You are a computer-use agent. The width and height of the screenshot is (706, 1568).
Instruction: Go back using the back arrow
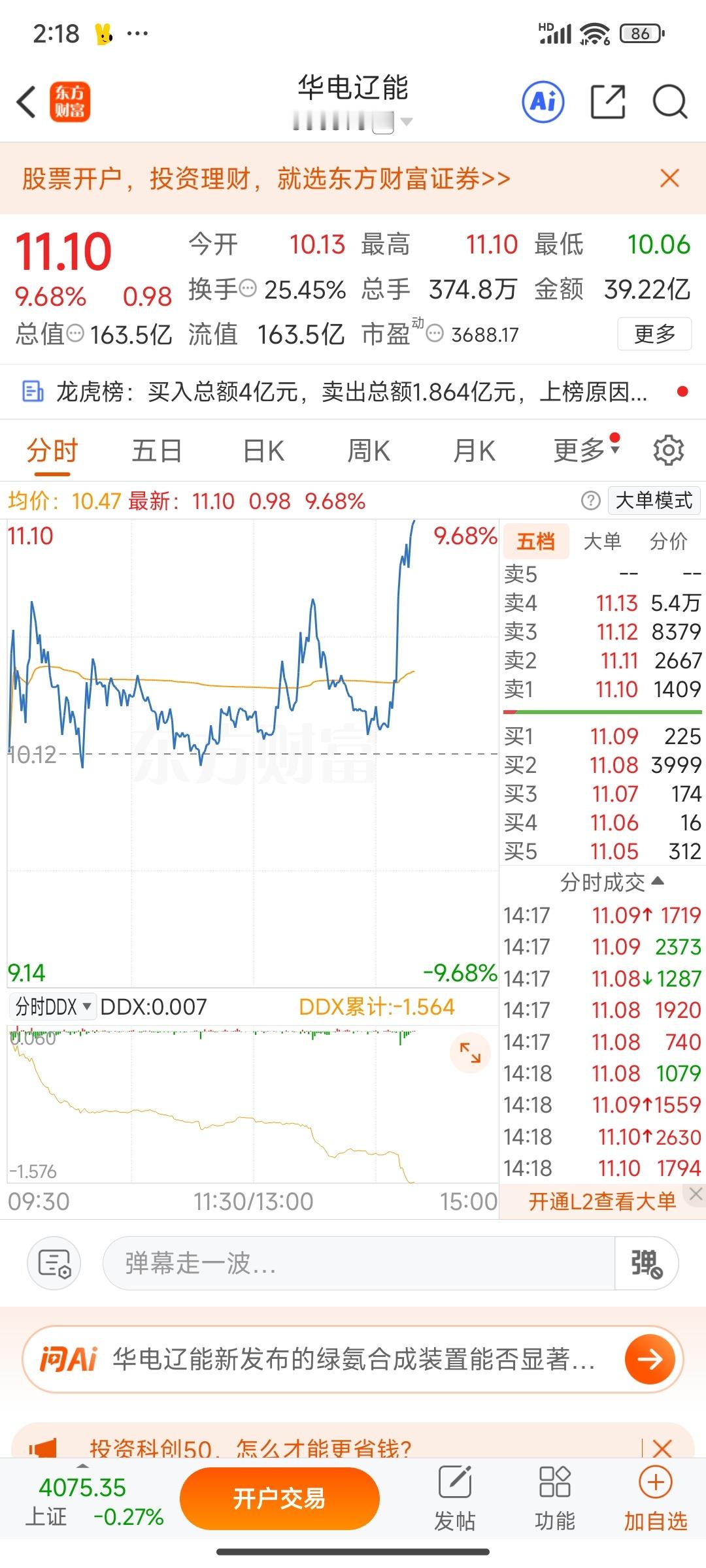click(26, 103)
